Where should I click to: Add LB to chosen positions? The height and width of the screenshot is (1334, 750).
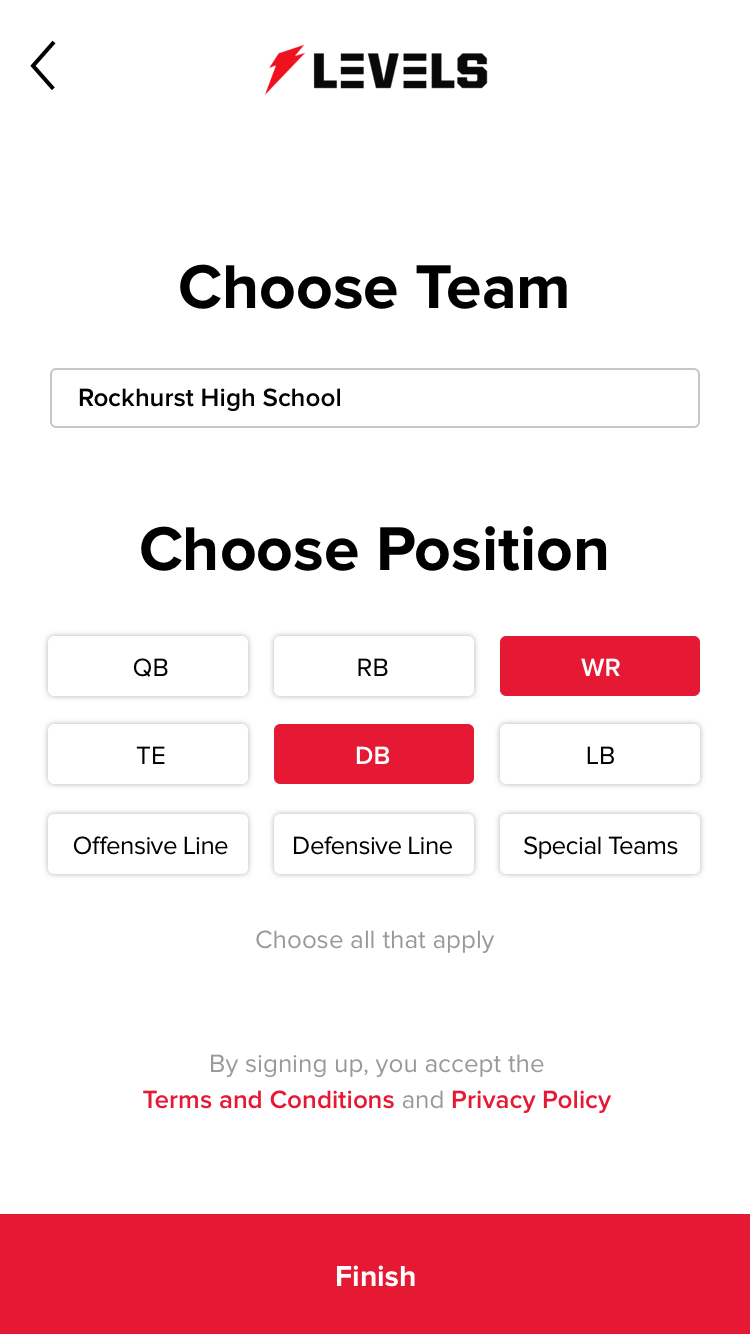pos(600,754)
